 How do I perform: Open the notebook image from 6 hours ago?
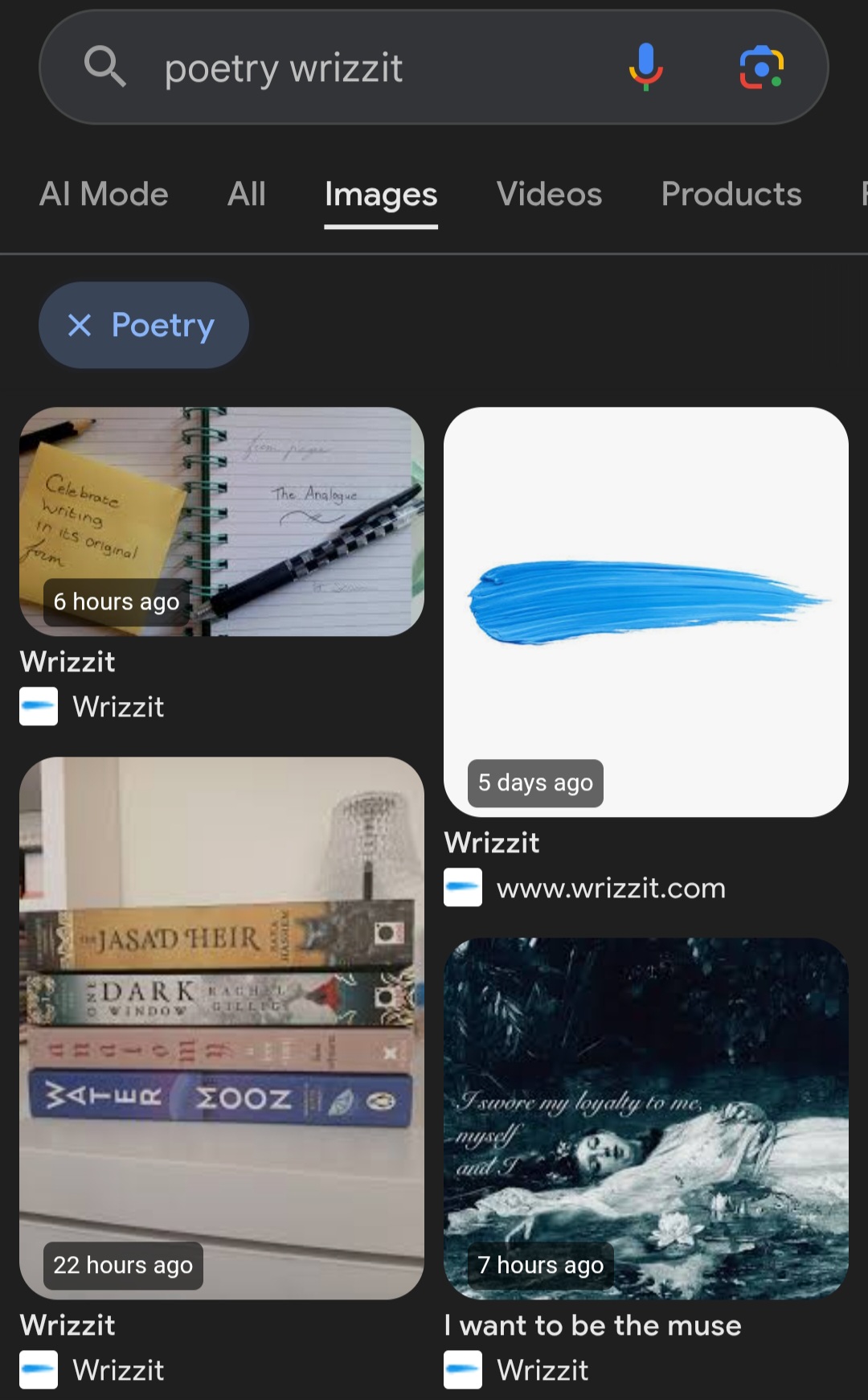222,522
